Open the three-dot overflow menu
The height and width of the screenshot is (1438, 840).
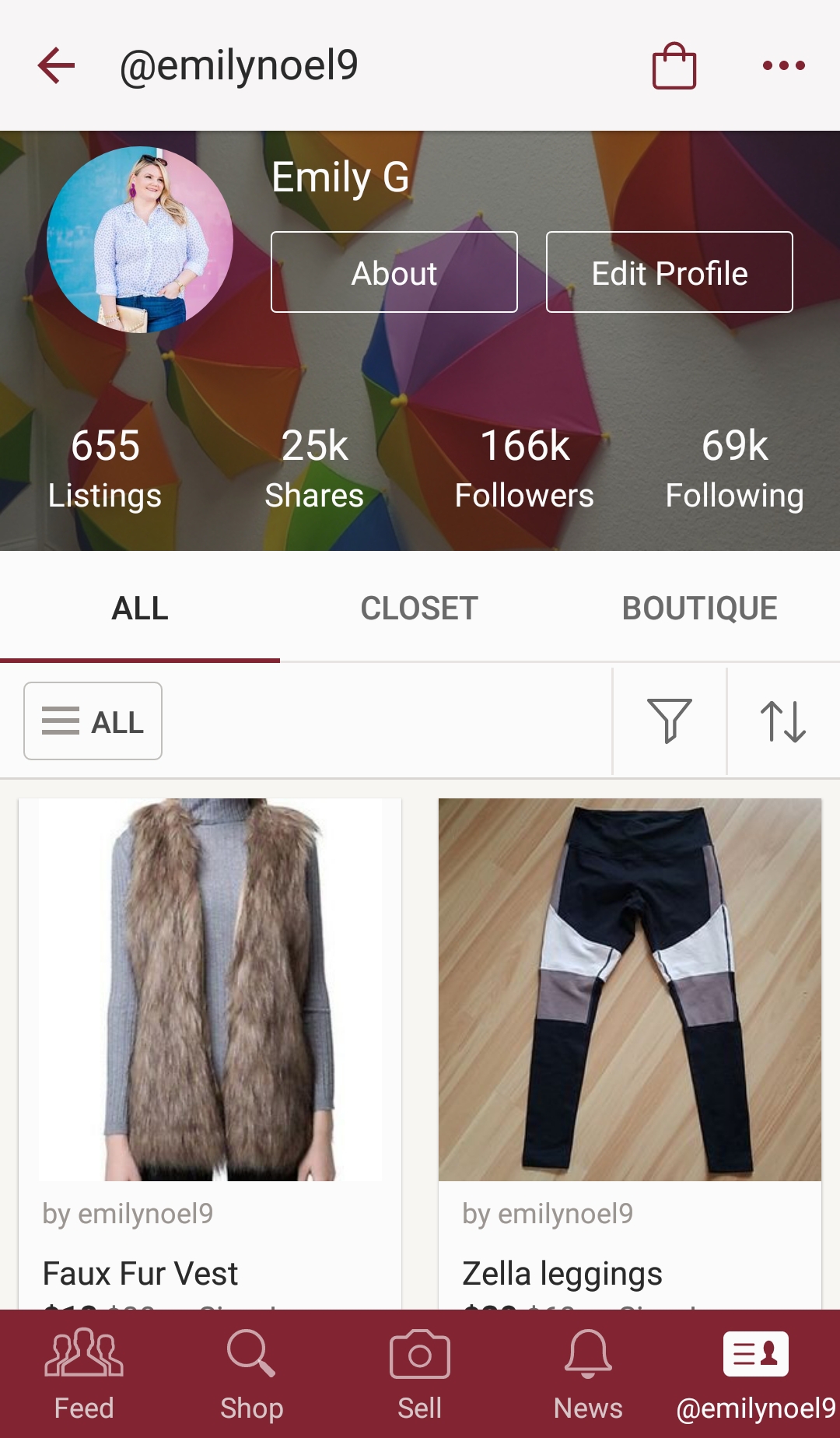[x=783, y=65]
